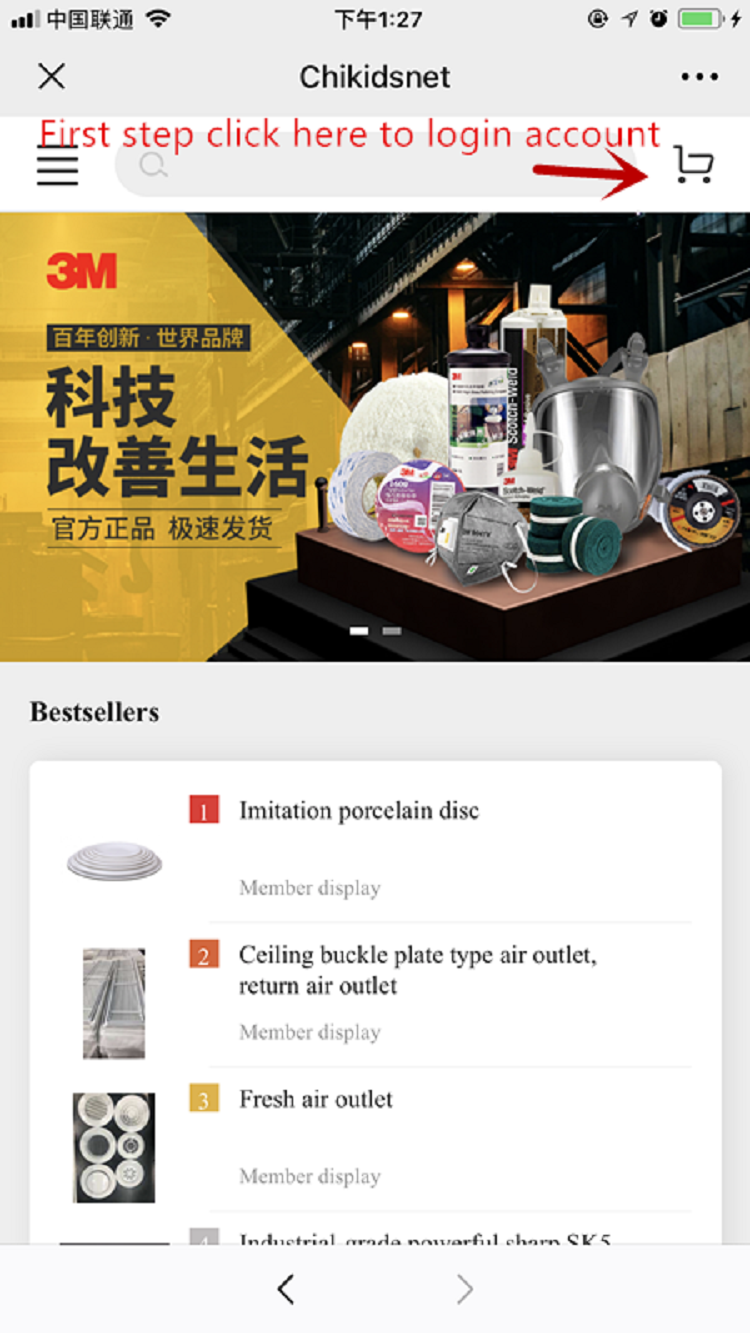Go back with the browser back arrow
The width and height of the screenshot is (750, 1333).
coord(285,1290)
